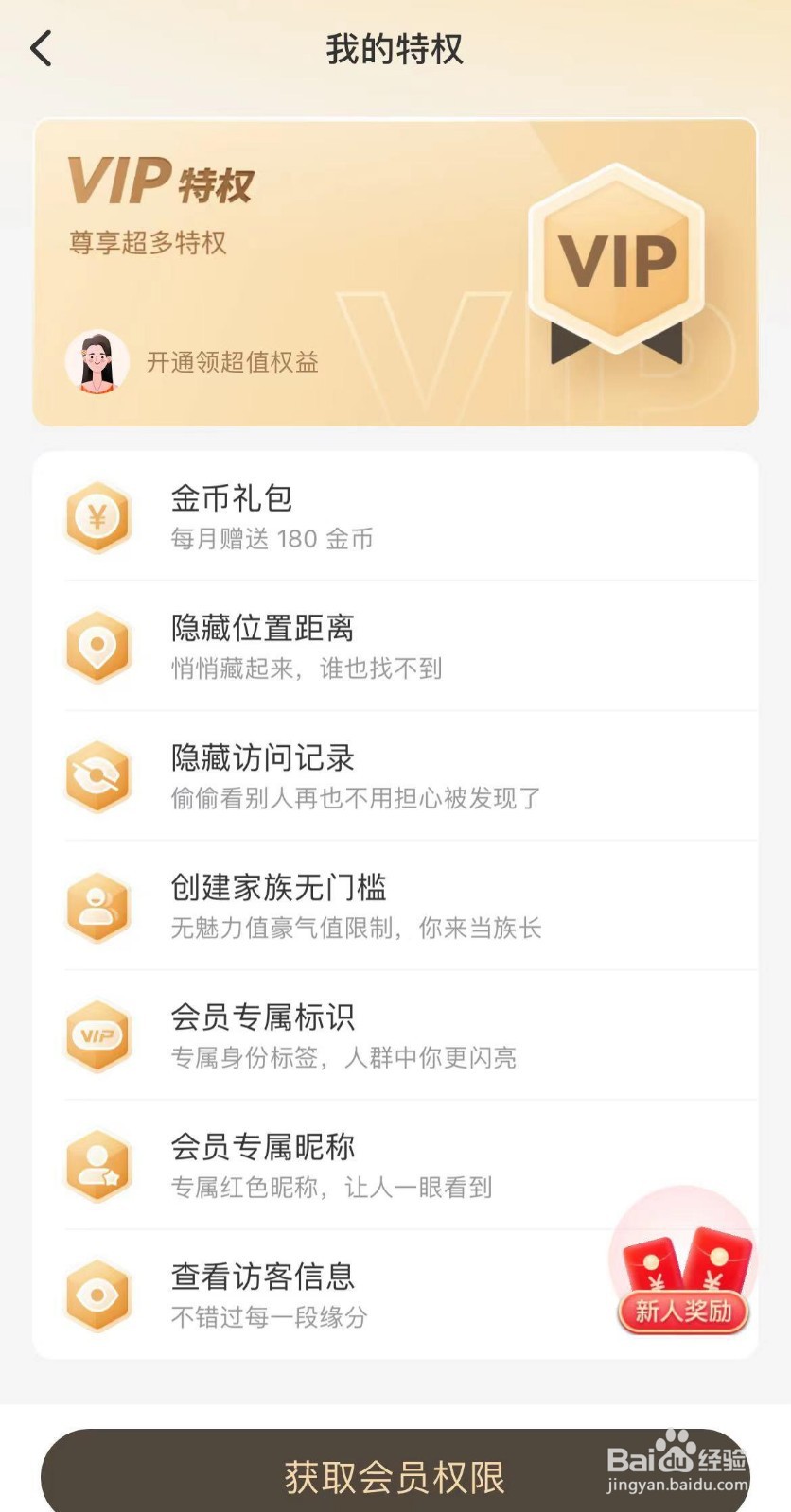Tap the 获取会员权限 button
The height and width of the screenshot is (1512, 791).
click(395, 1476)
